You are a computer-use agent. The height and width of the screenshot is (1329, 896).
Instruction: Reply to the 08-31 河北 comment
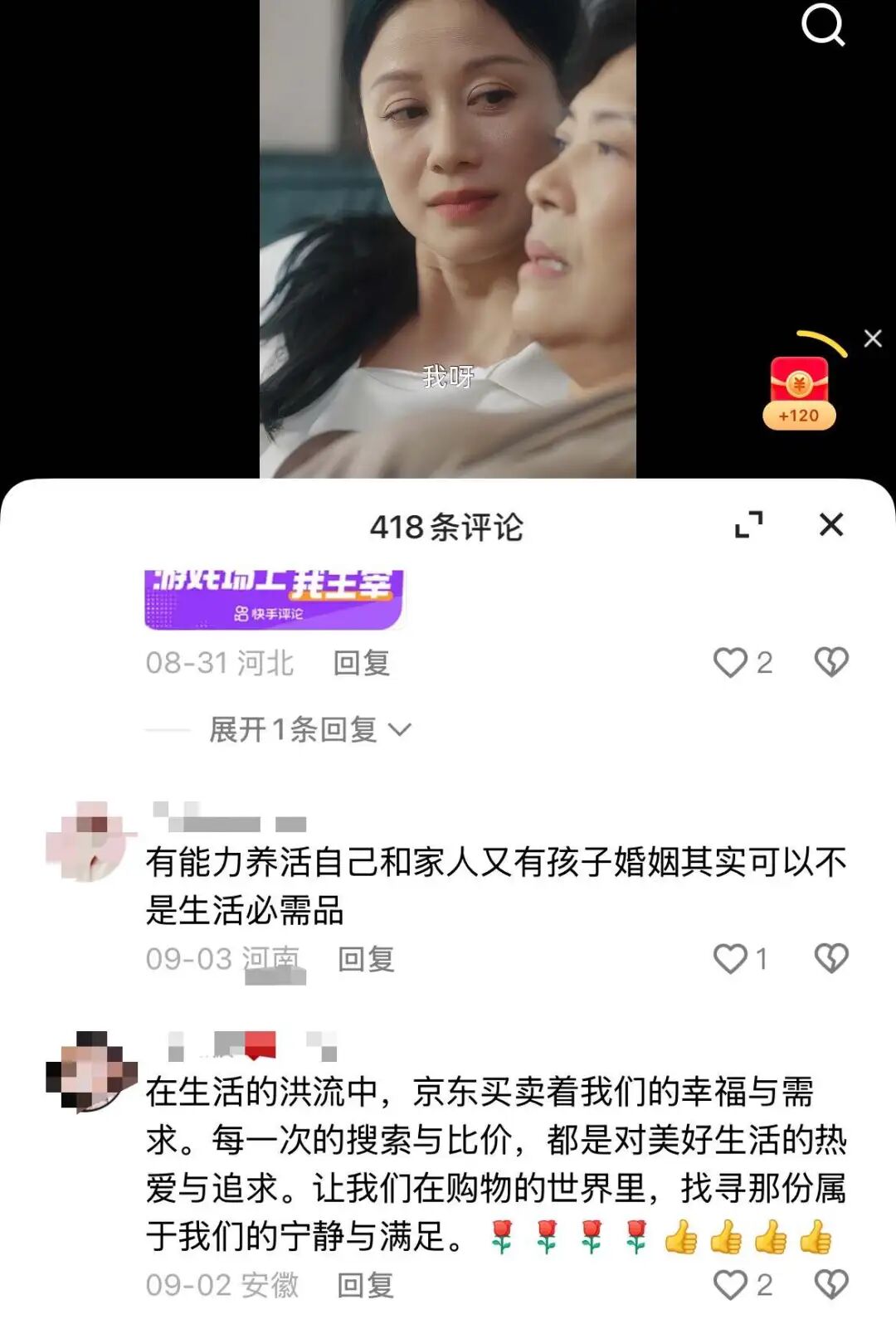click(x=361, y=663)
